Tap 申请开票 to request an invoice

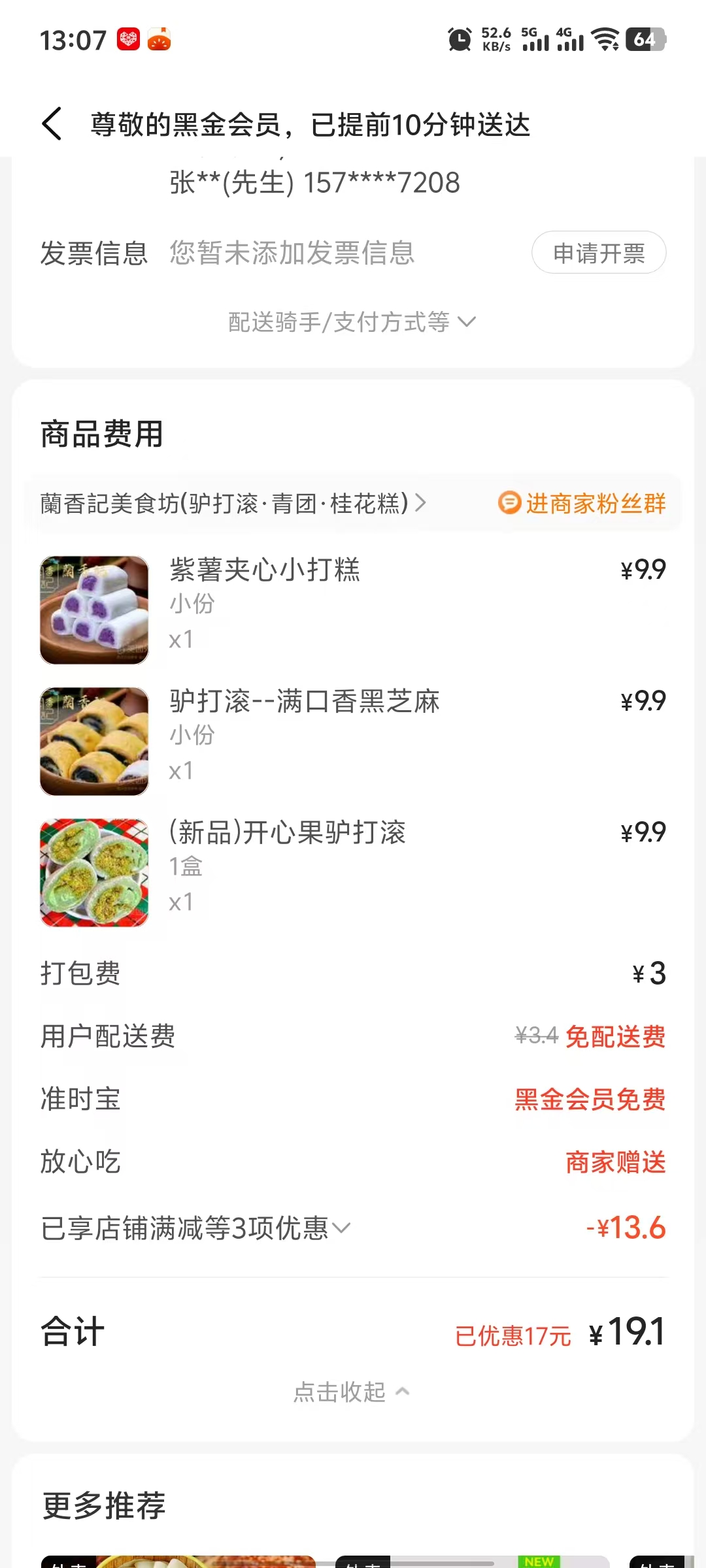(x=598, y=253)
